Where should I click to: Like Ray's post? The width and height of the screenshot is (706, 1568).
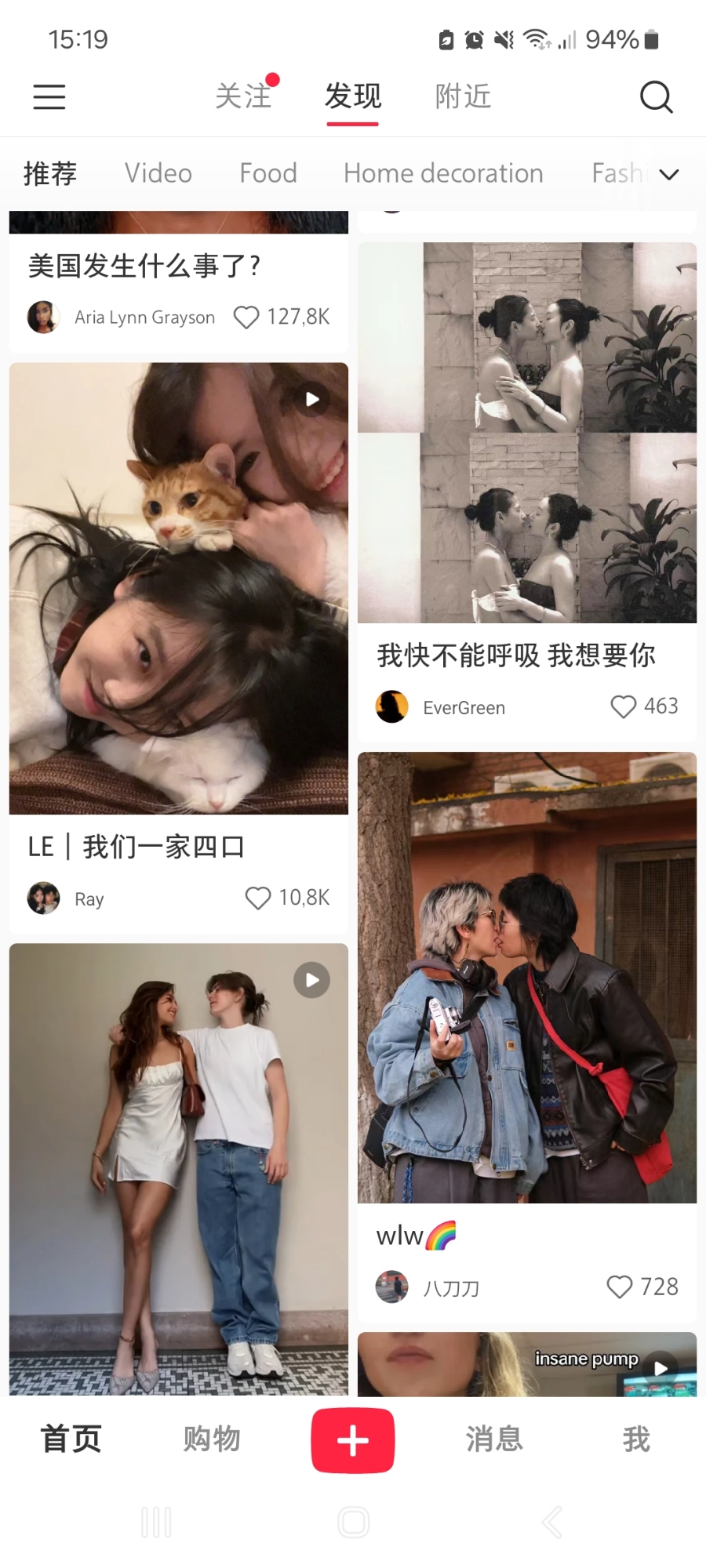258,898
